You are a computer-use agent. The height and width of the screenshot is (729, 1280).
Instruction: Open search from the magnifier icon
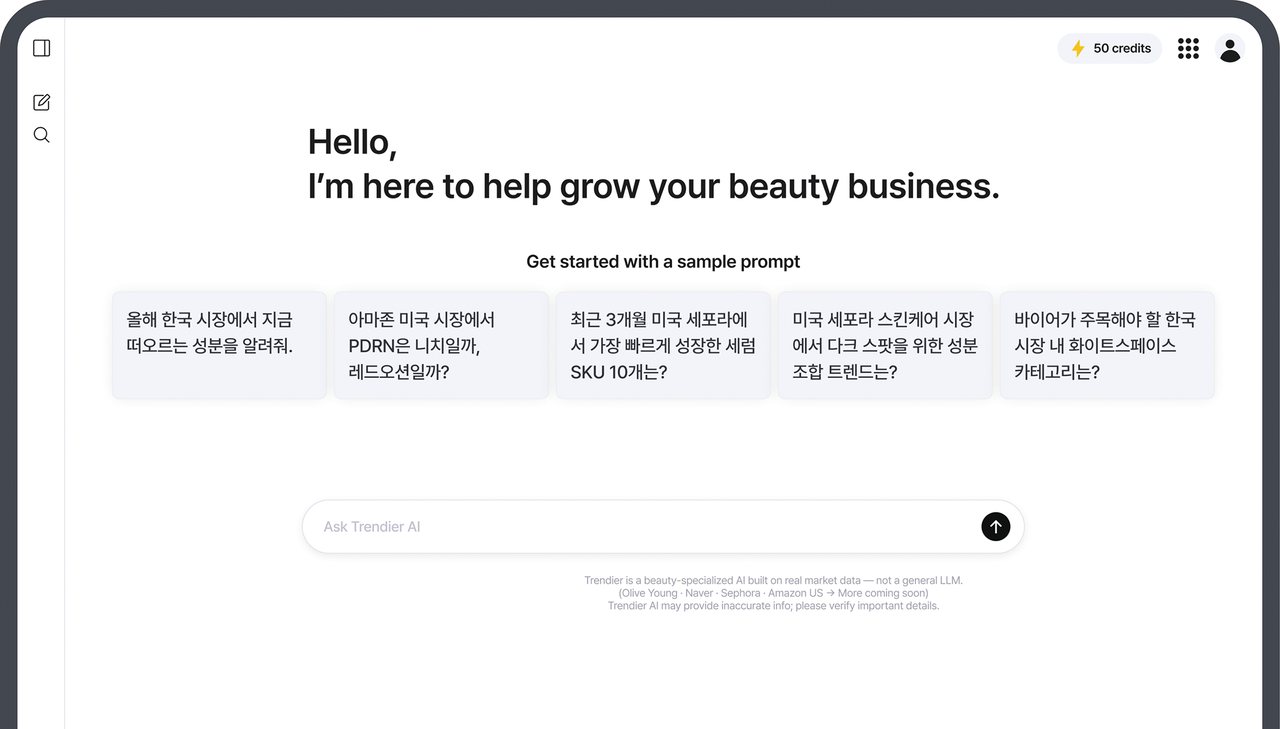[x=41, y=135]
